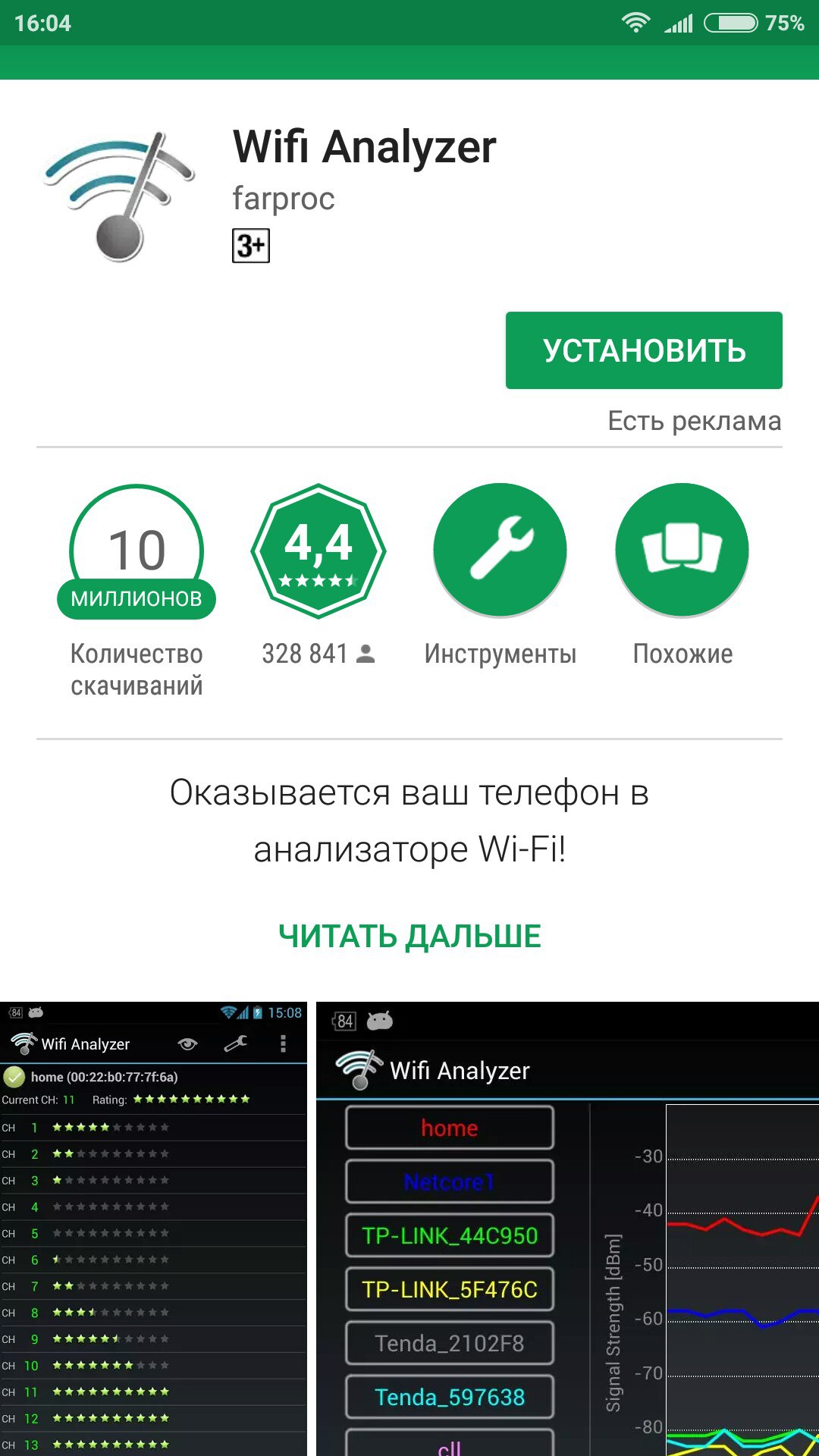Screen dimensions: 819x1456
Task: Tap the 10 миллионов downloads badge
Action: pos(136,551)
